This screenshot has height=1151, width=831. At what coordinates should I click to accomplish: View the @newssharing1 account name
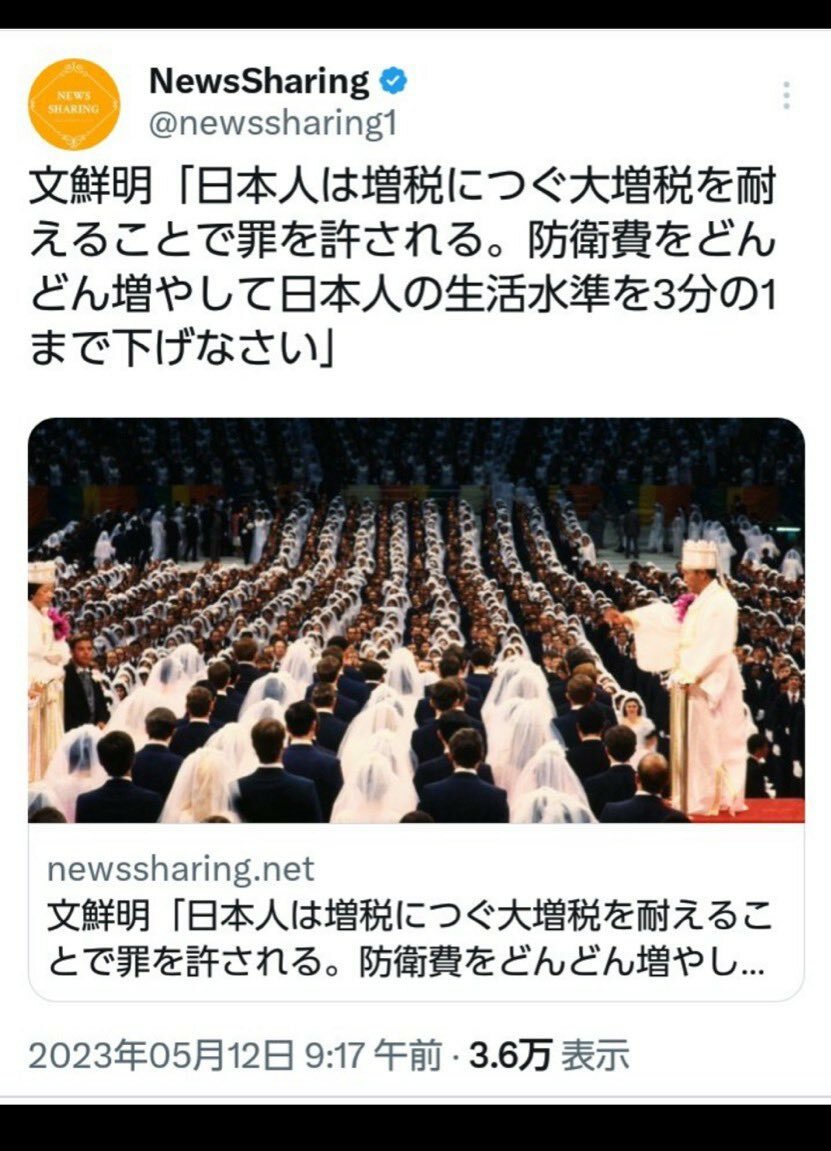274,124
